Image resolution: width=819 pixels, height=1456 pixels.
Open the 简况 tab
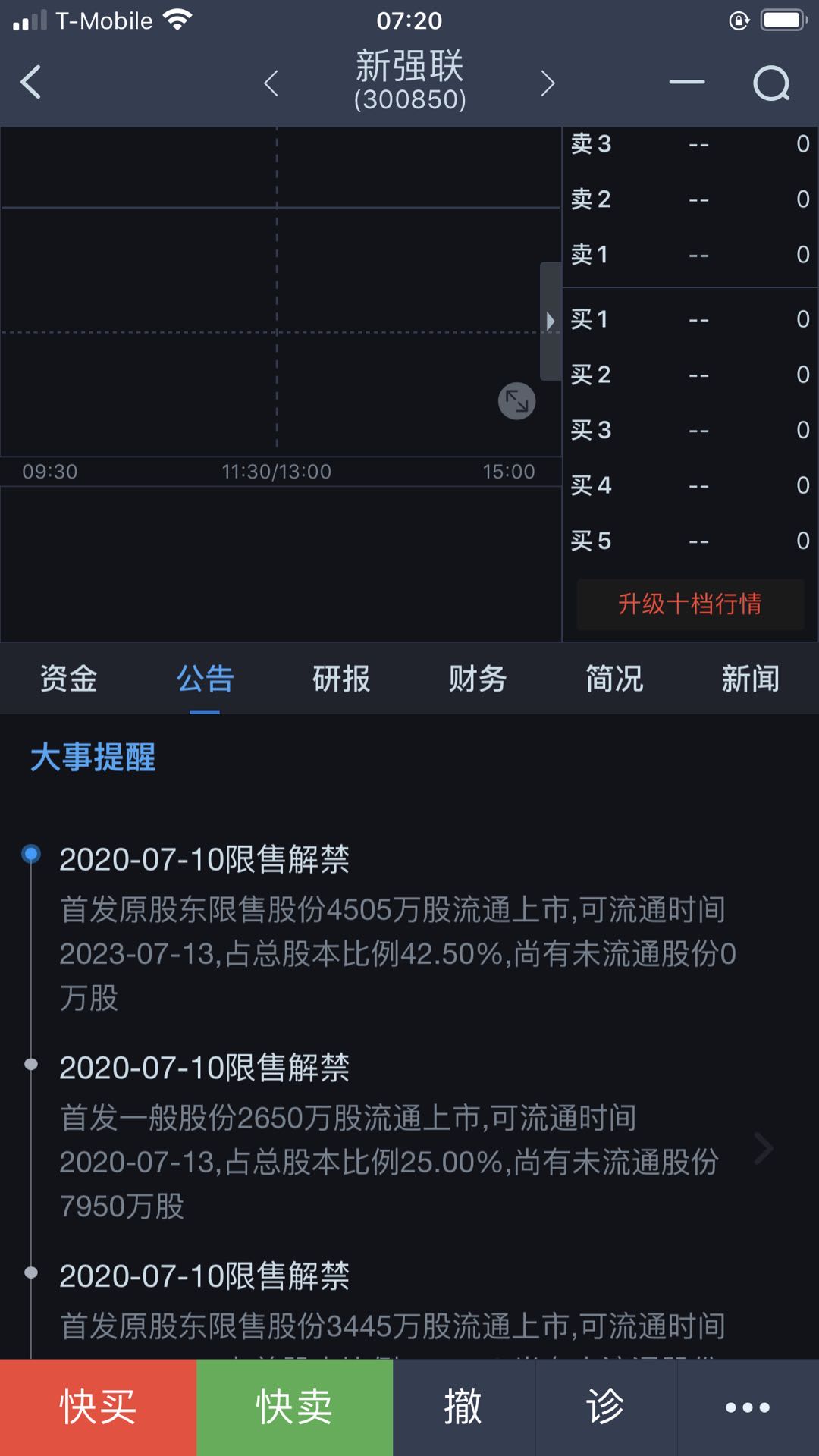pos(614,678)
